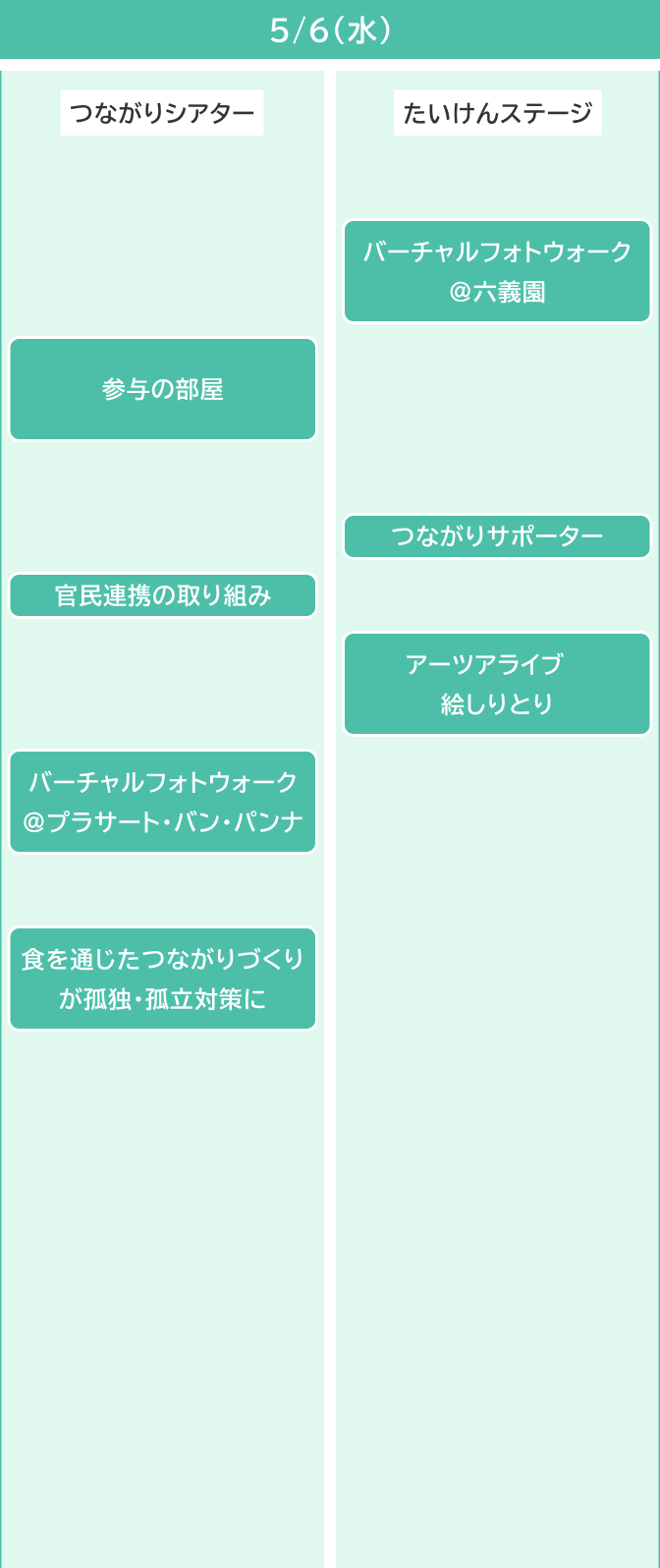Tap バーチャルフォトウォーク@プラサート・バン・パンナ card
Image resolution: width=660 pixels, height=1568 pixels.
pos(163,802)
